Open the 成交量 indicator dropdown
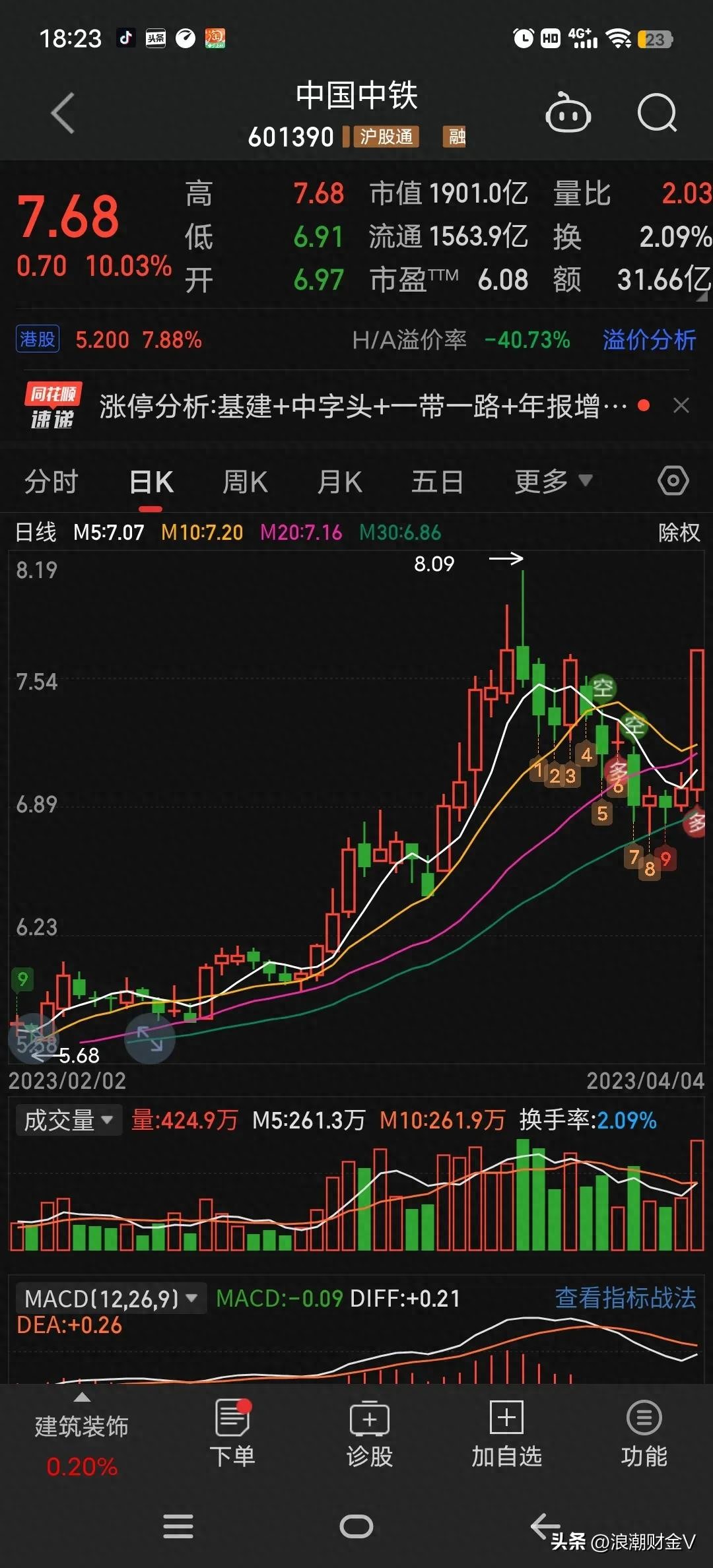The image size is (713, 1568). pos(68,1119)
